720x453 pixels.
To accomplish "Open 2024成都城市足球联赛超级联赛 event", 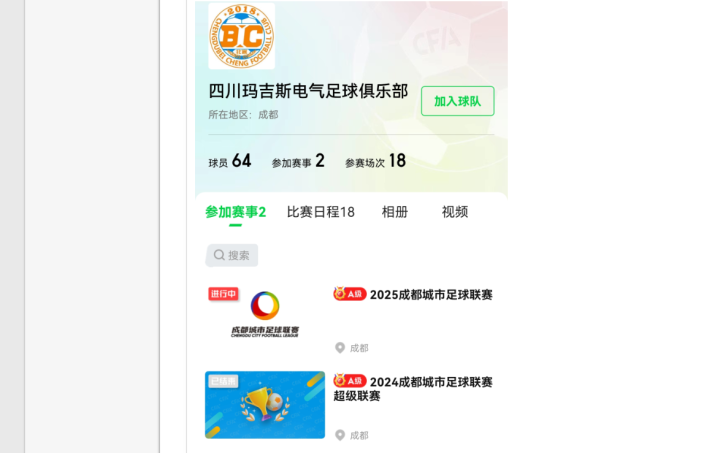I will tap(430, 389).
